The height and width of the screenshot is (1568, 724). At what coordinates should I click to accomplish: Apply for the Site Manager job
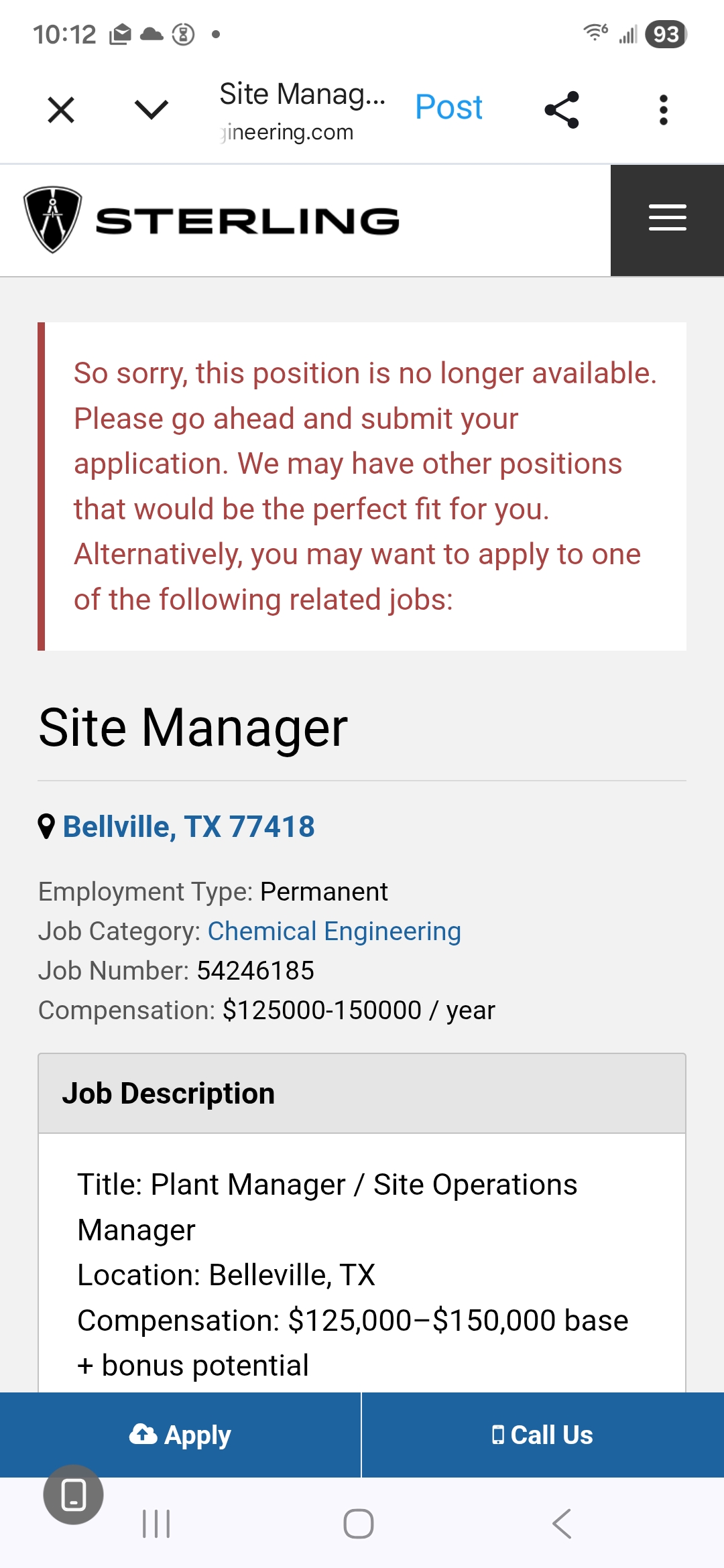tap(180, 1435)
